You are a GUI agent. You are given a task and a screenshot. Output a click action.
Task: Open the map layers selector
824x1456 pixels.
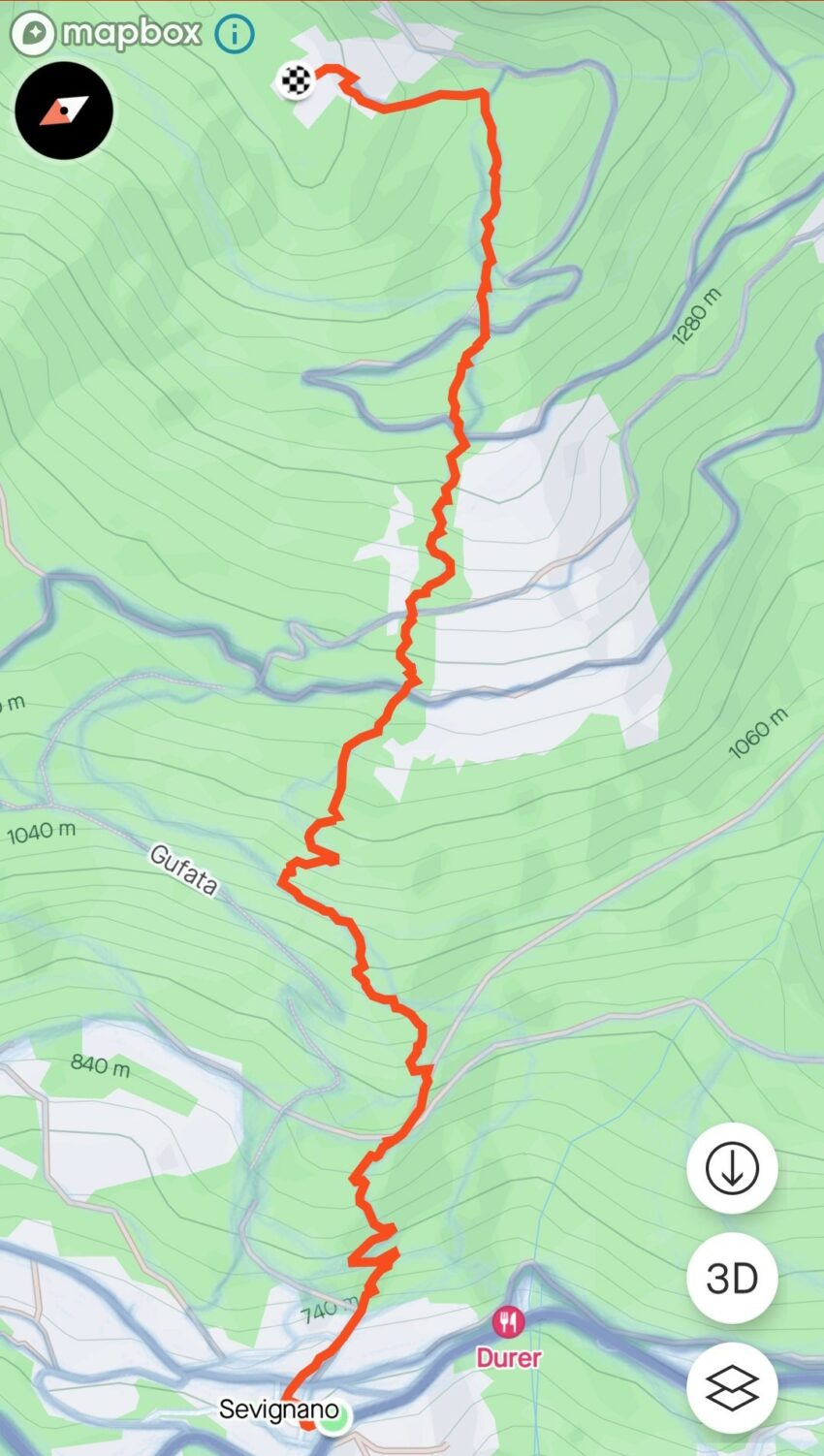(732, 1388)
